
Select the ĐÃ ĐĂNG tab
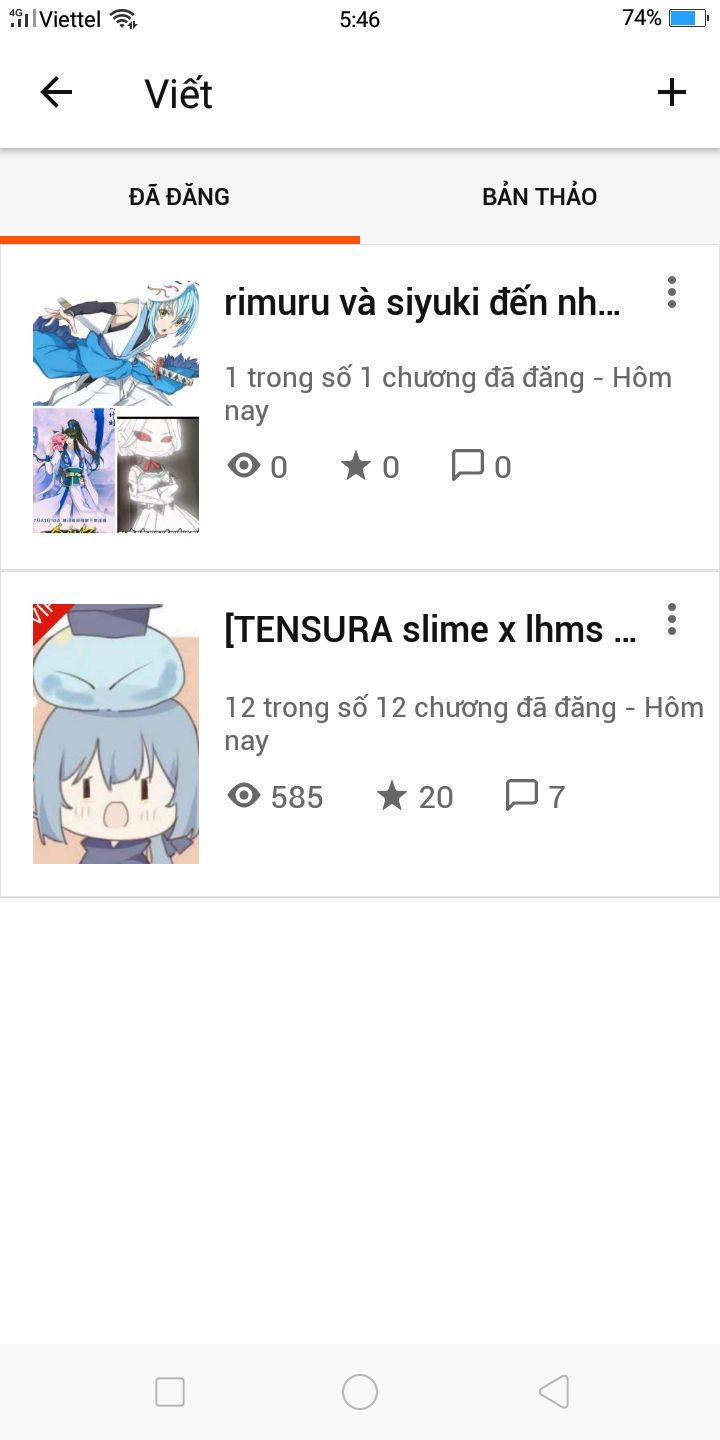(x=179, y=196)
